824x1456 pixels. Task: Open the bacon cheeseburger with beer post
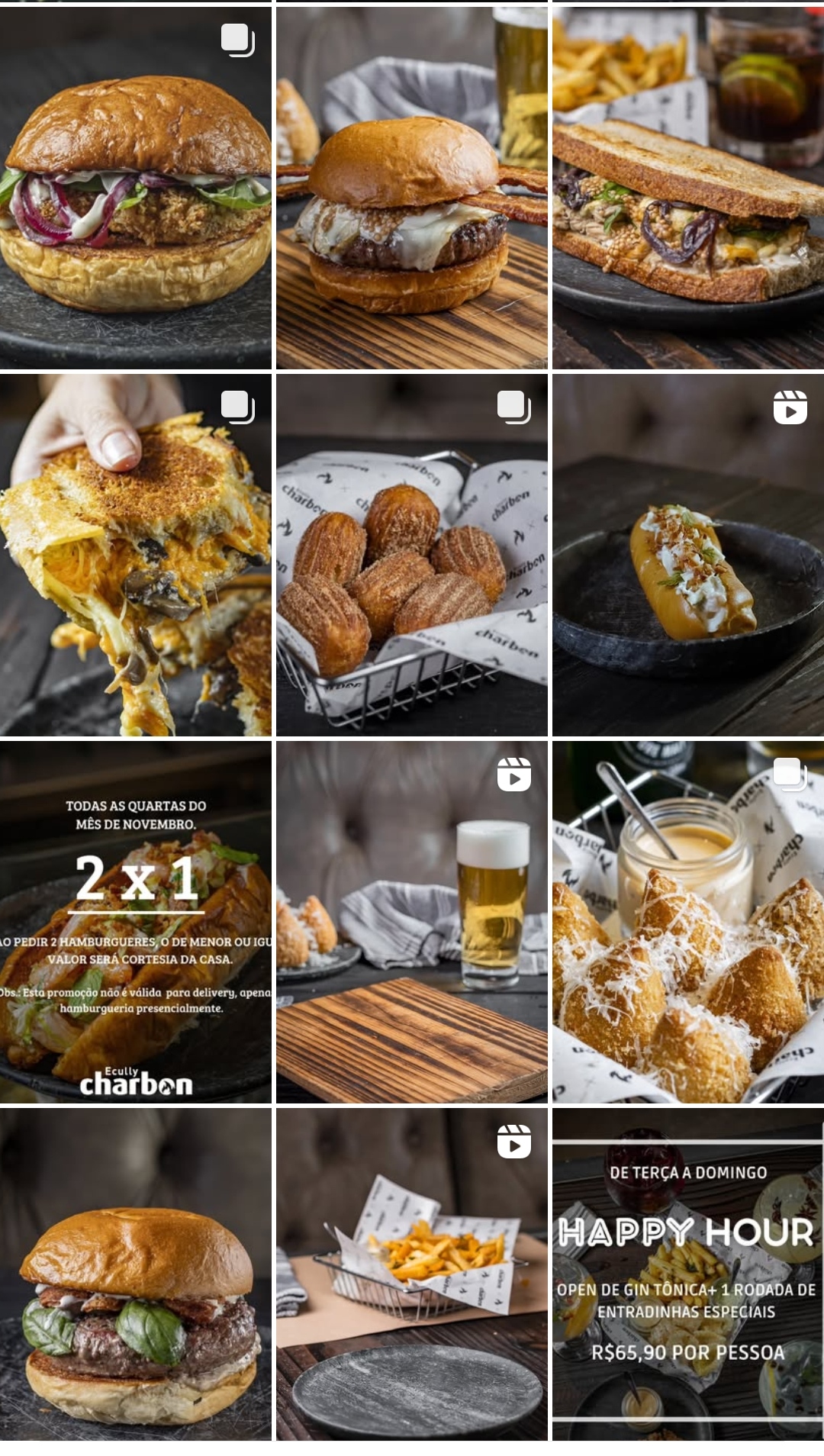(x=412, y=188)
